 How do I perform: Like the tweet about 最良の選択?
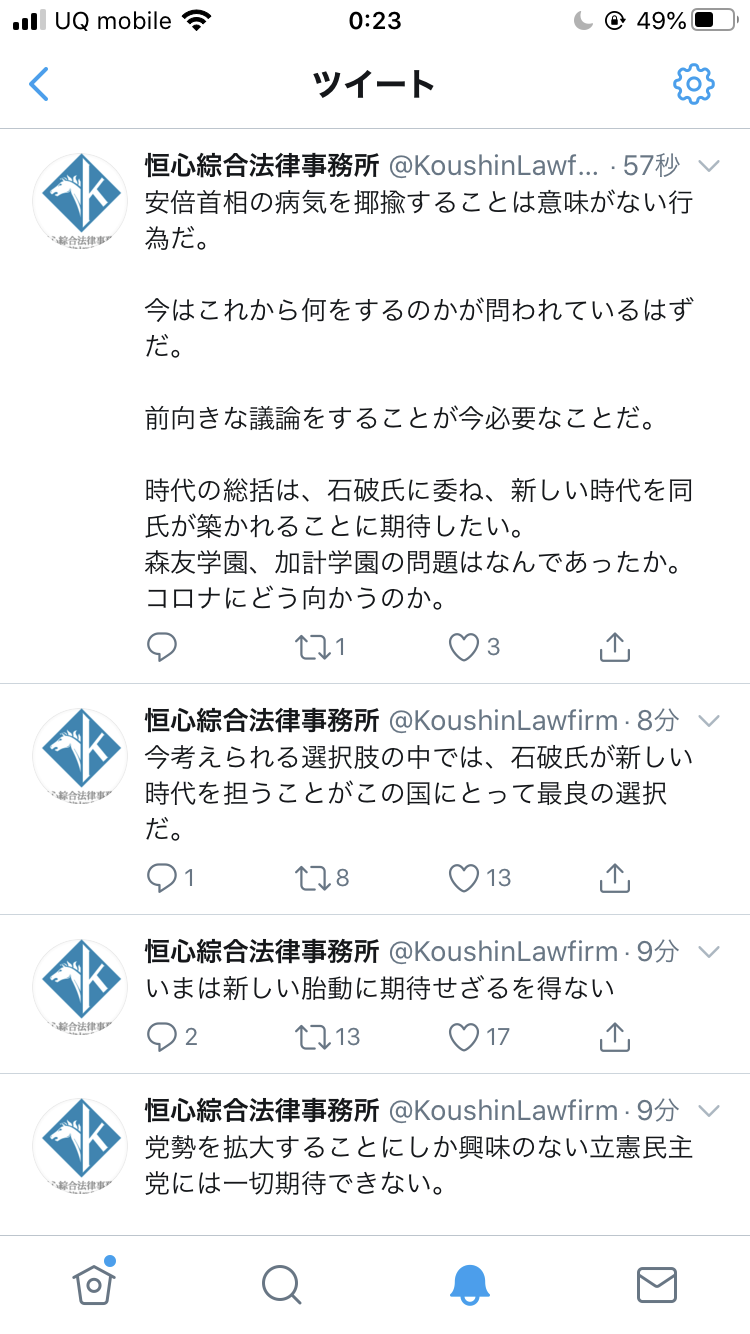coord(463,878)
